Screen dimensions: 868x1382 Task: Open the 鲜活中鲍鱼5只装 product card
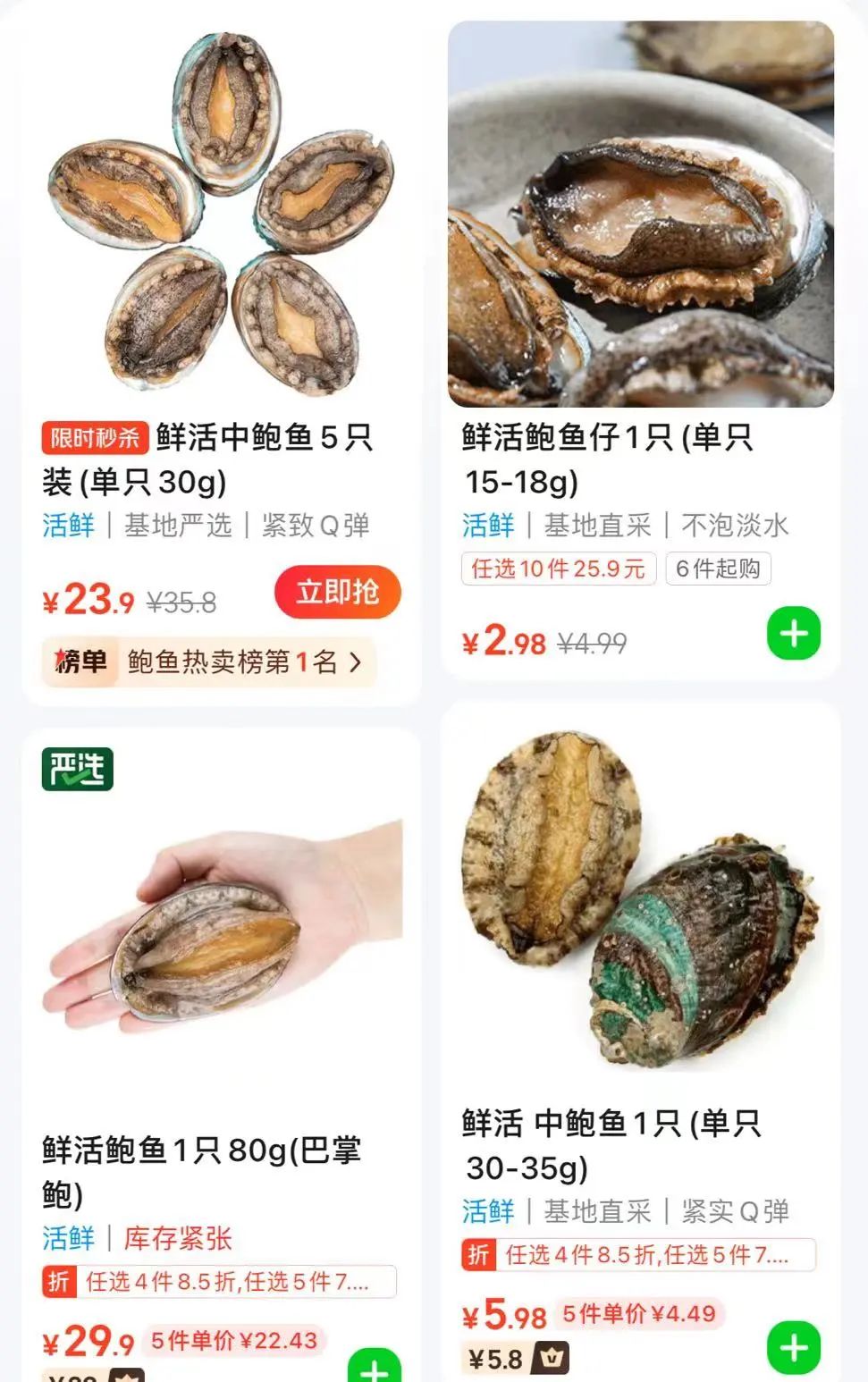220,215
